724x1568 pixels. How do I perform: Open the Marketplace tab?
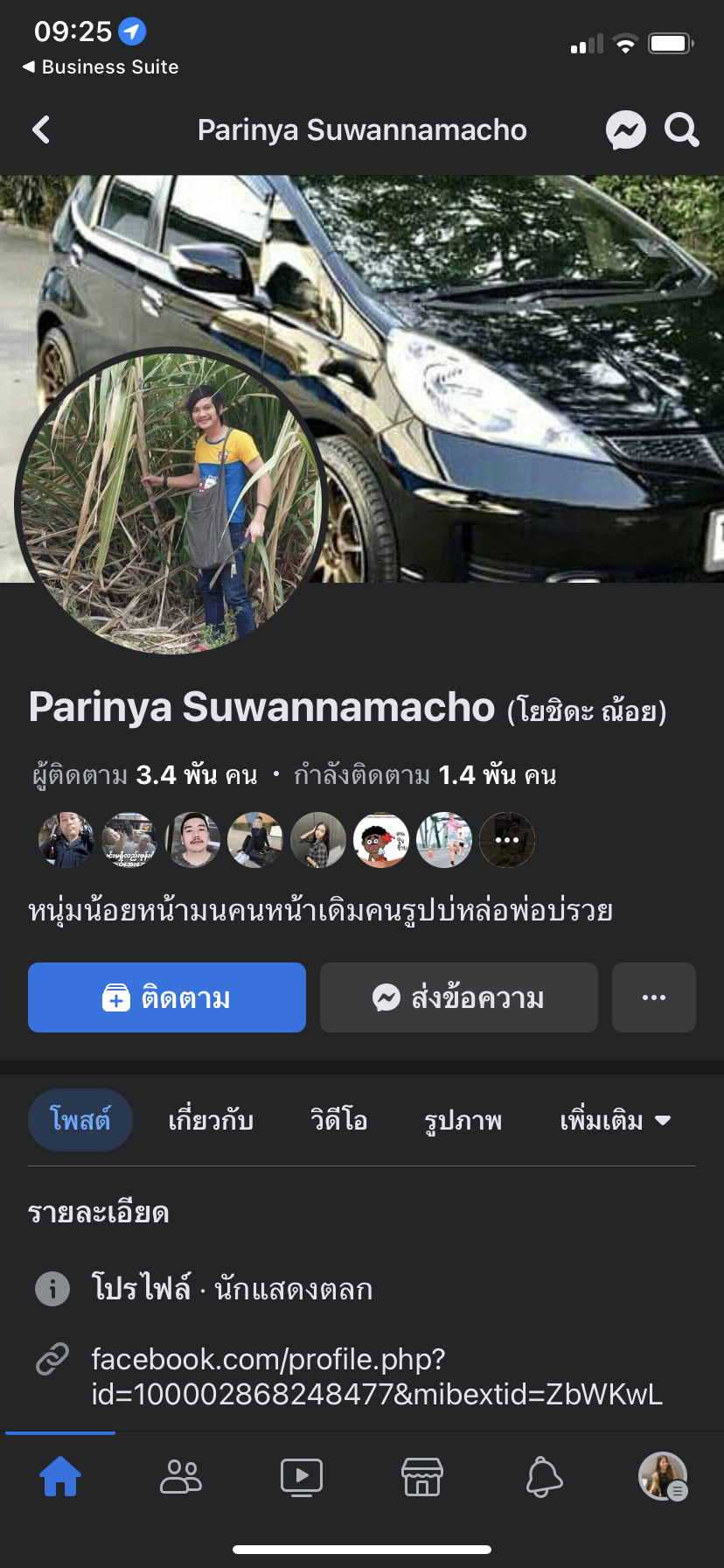422,1477
